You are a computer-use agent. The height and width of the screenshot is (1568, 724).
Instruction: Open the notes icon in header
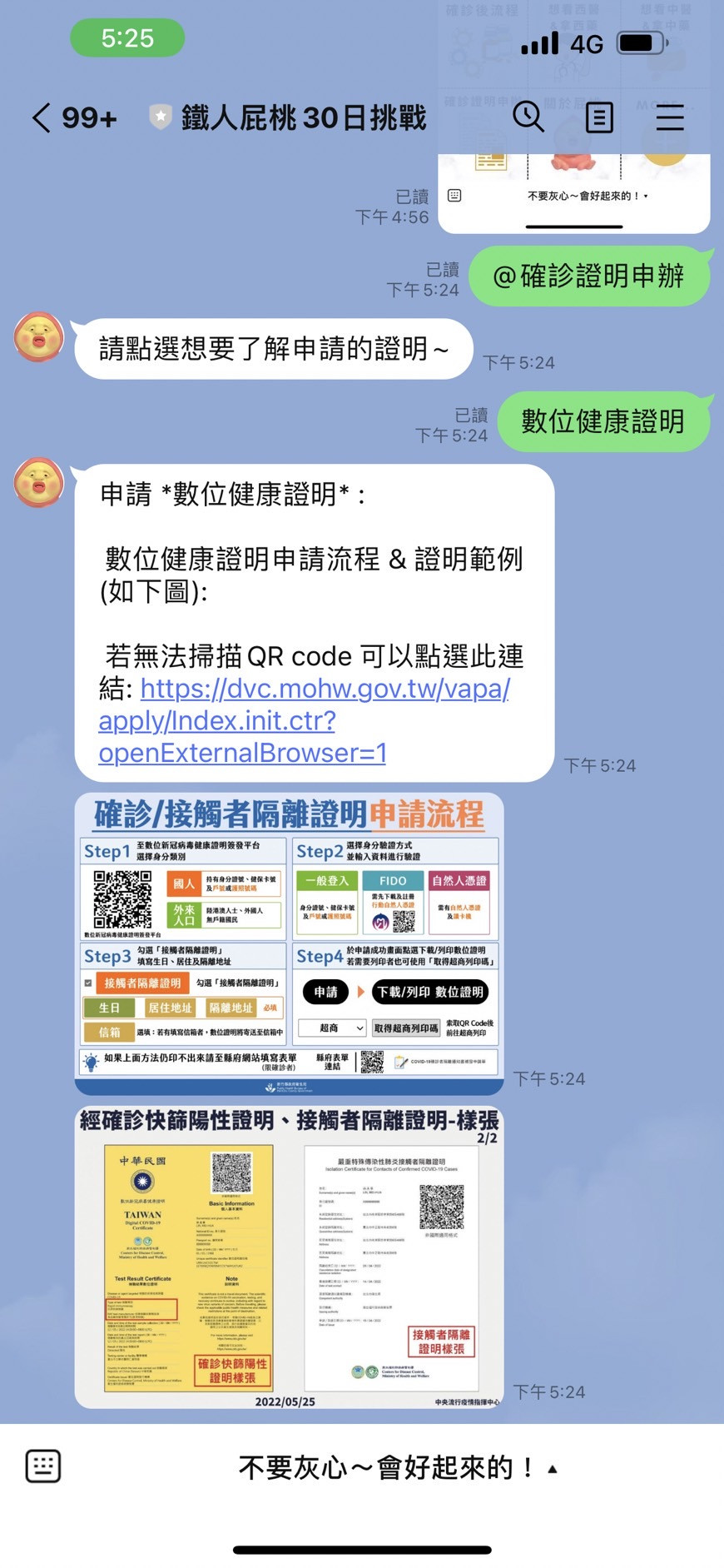(599, 117)
